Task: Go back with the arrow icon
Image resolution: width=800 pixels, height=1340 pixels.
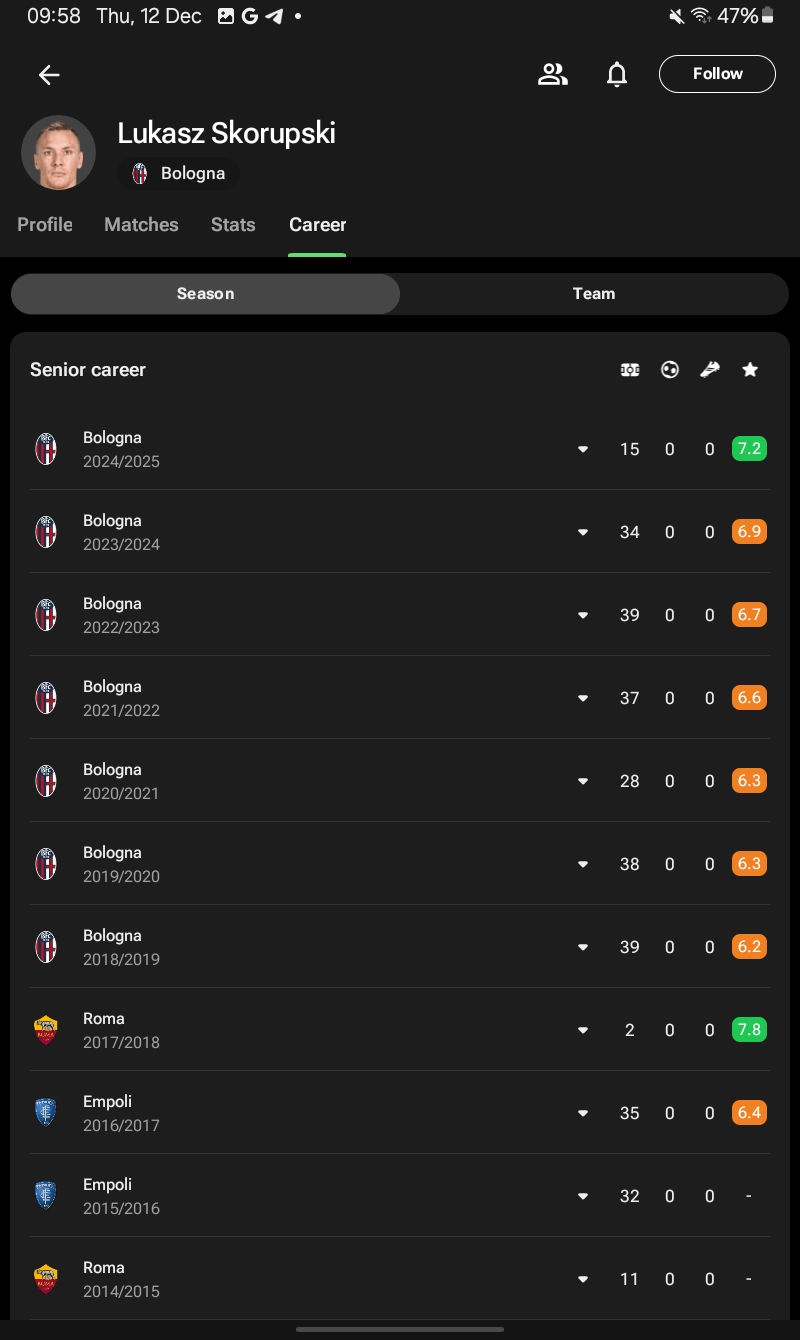Action: point(49,75)
